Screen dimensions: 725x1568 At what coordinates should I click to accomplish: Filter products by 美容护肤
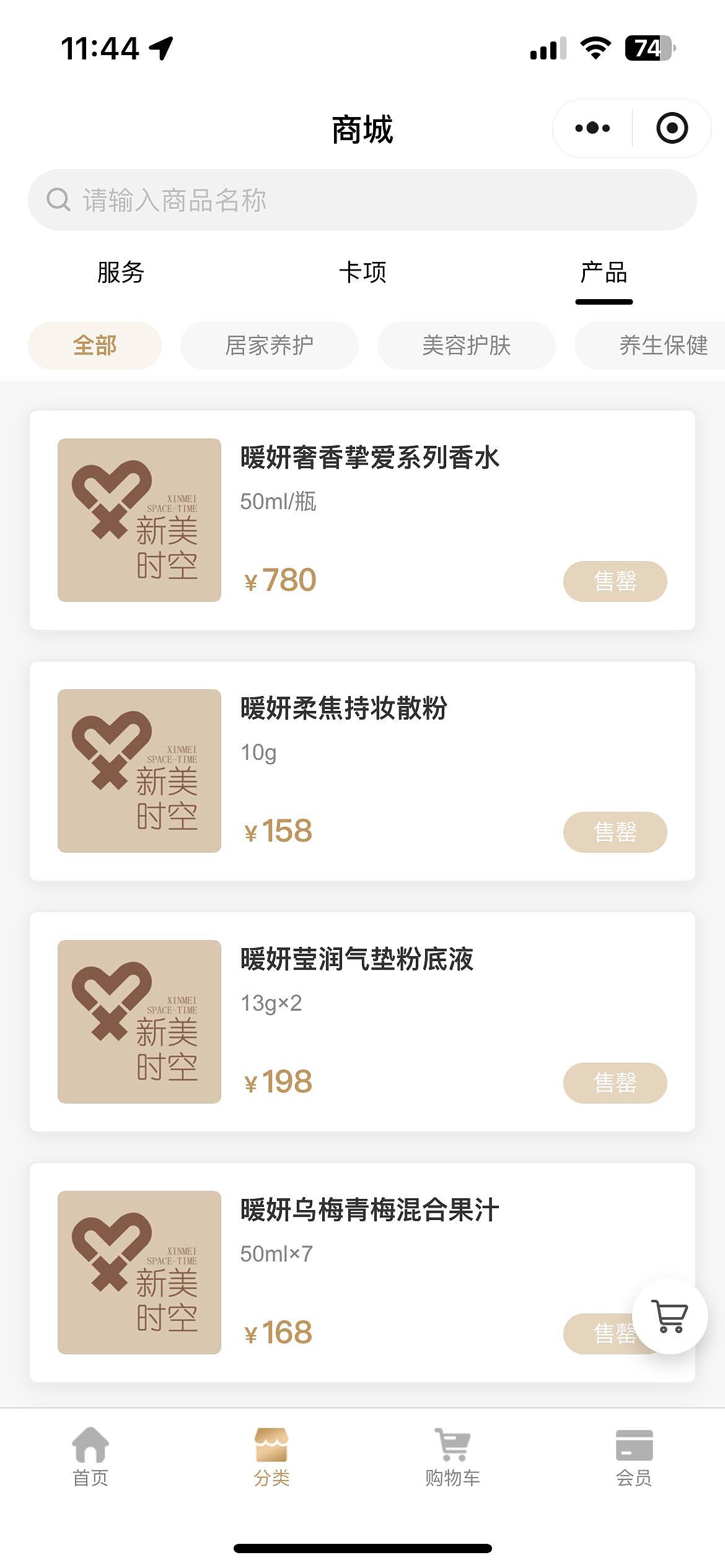click(x=466, y=346)
